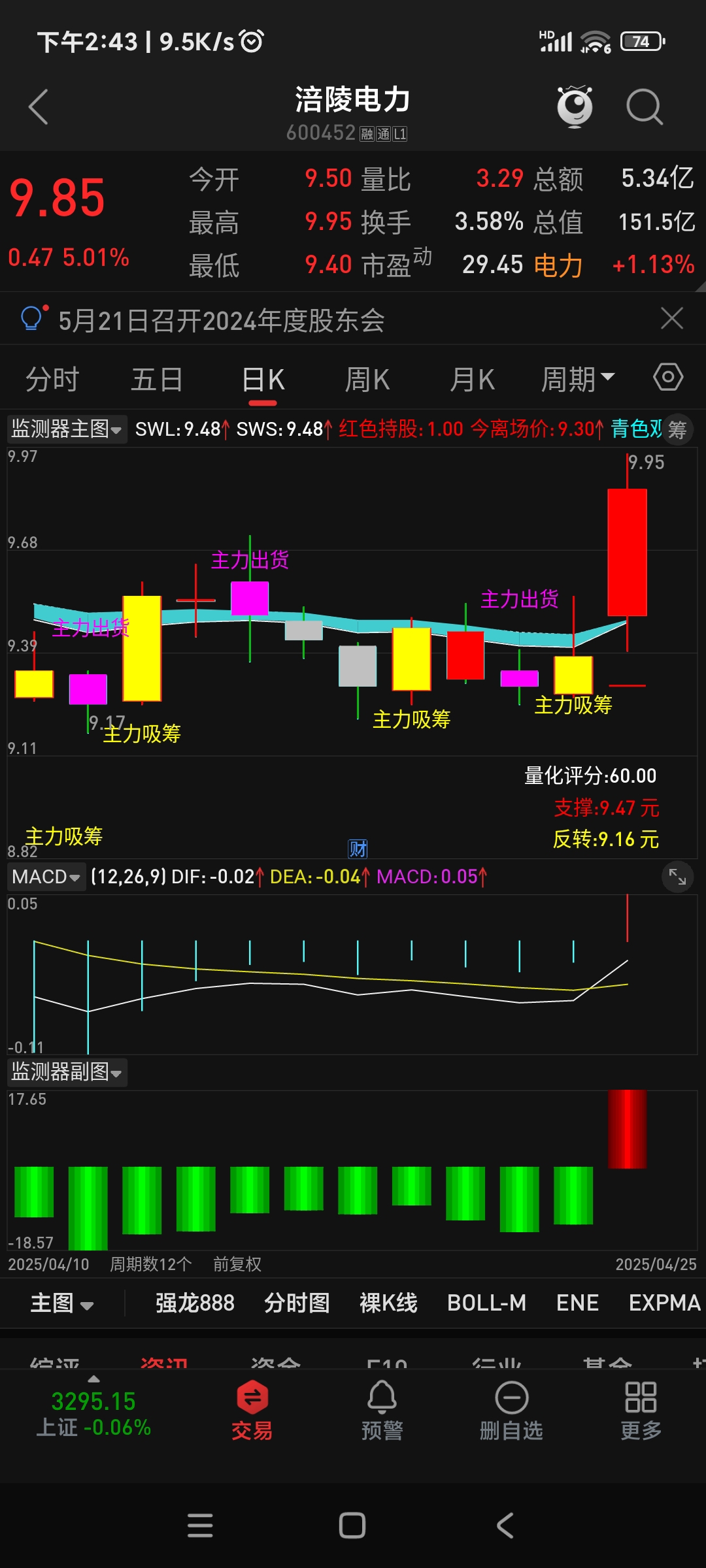706x1568 pixels.
Task: Expand the chart to fullscreen
Action: 677,877
